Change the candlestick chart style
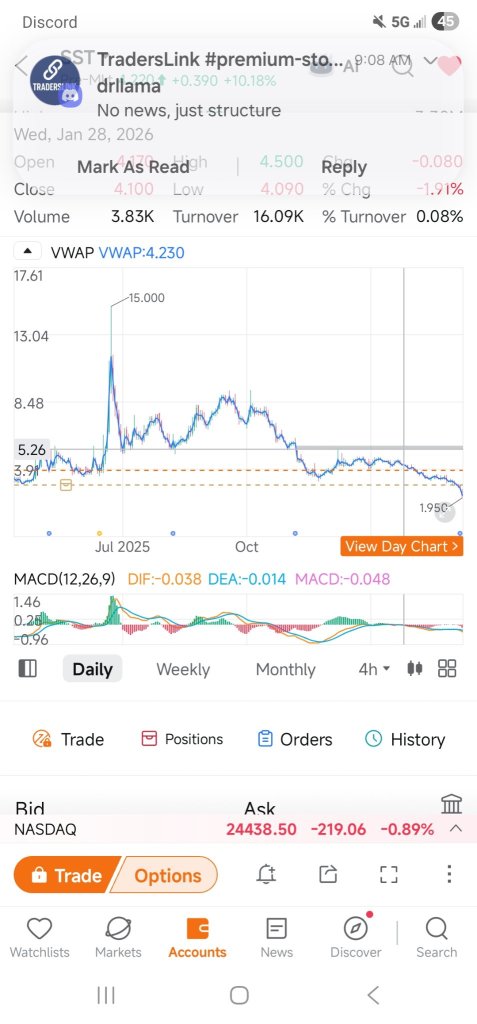477x1024 pixels. [x=414, y=668]
